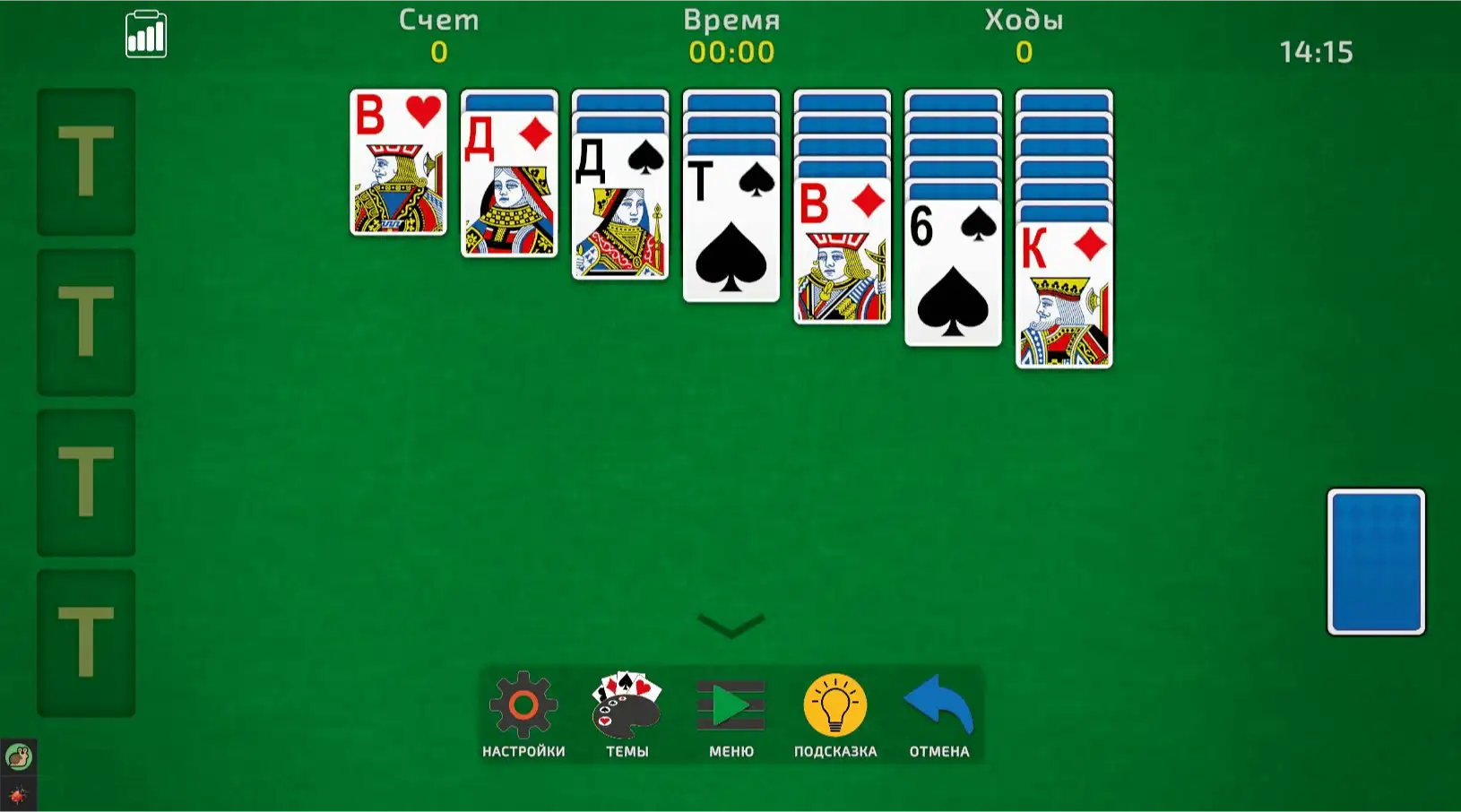Image resolution: width=1461 pixels, height=812 pixels.
Task: Open Настройки settings
Action: (523, 714)
